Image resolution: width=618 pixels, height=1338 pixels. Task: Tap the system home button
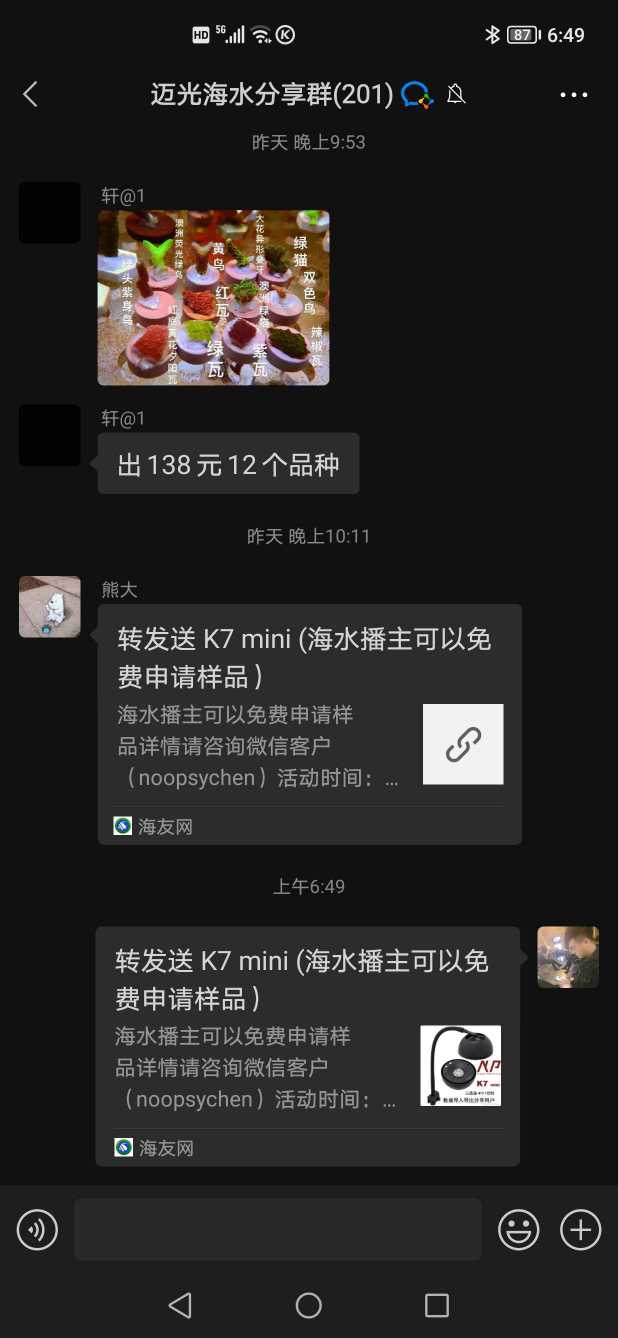pyautogui.click(x=309, y=1305)
